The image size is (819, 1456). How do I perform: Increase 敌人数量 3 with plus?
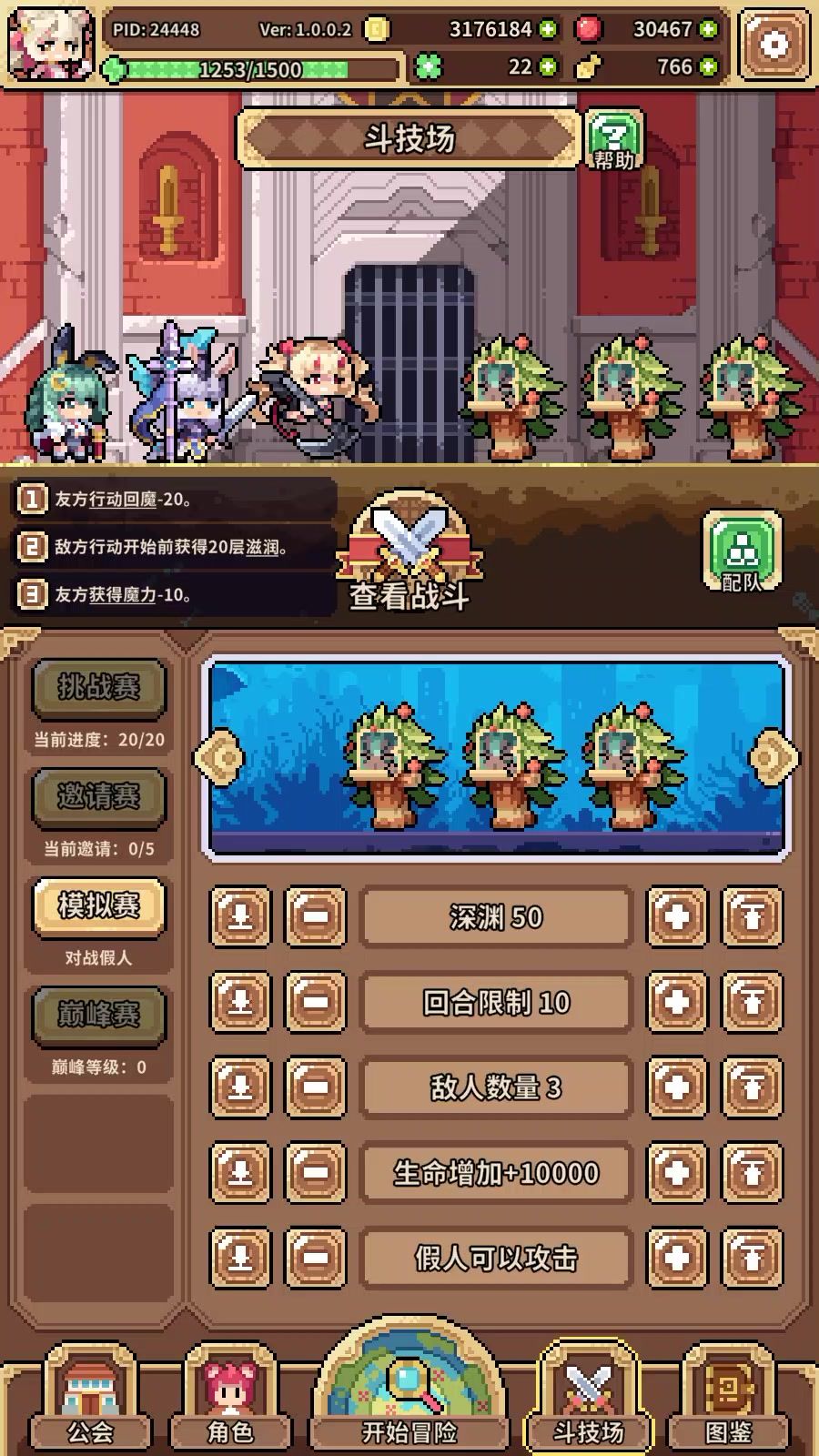676,1088
